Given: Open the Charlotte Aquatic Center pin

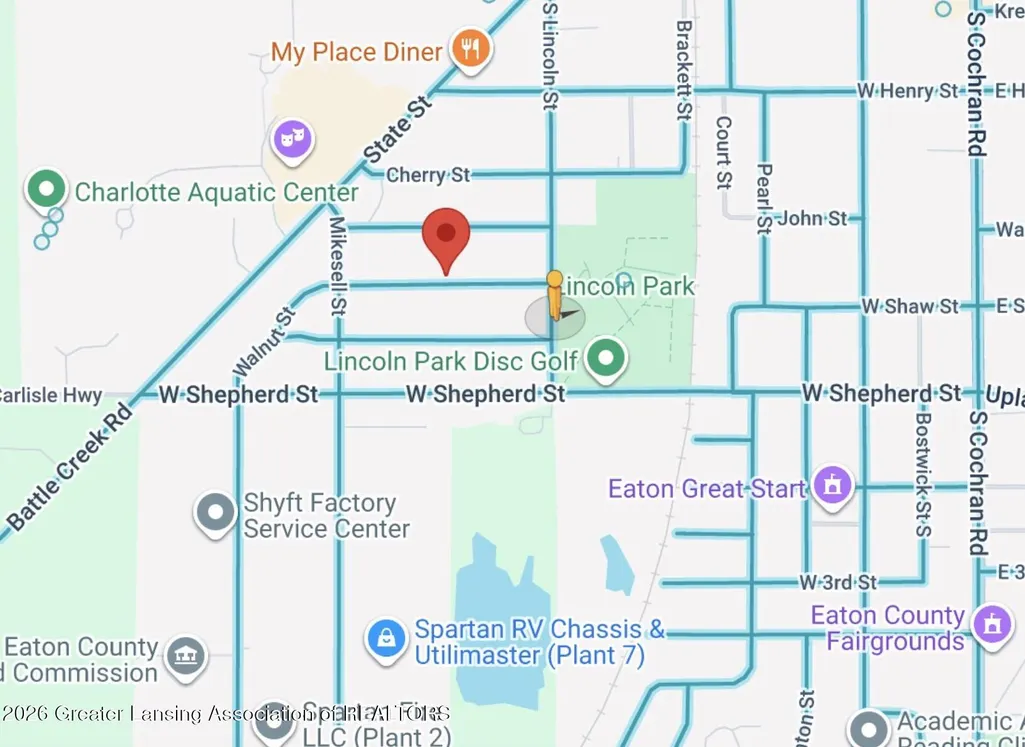Looking at the screenshot, I should click(46, 190).
